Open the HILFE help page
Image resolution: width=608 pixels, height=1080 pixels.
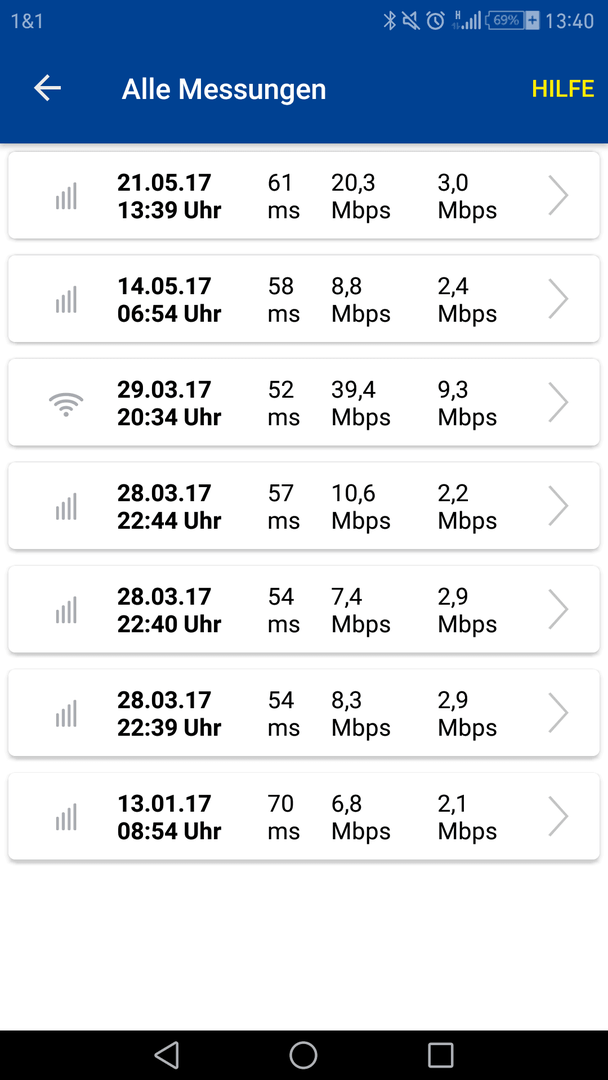pos(563,89)
